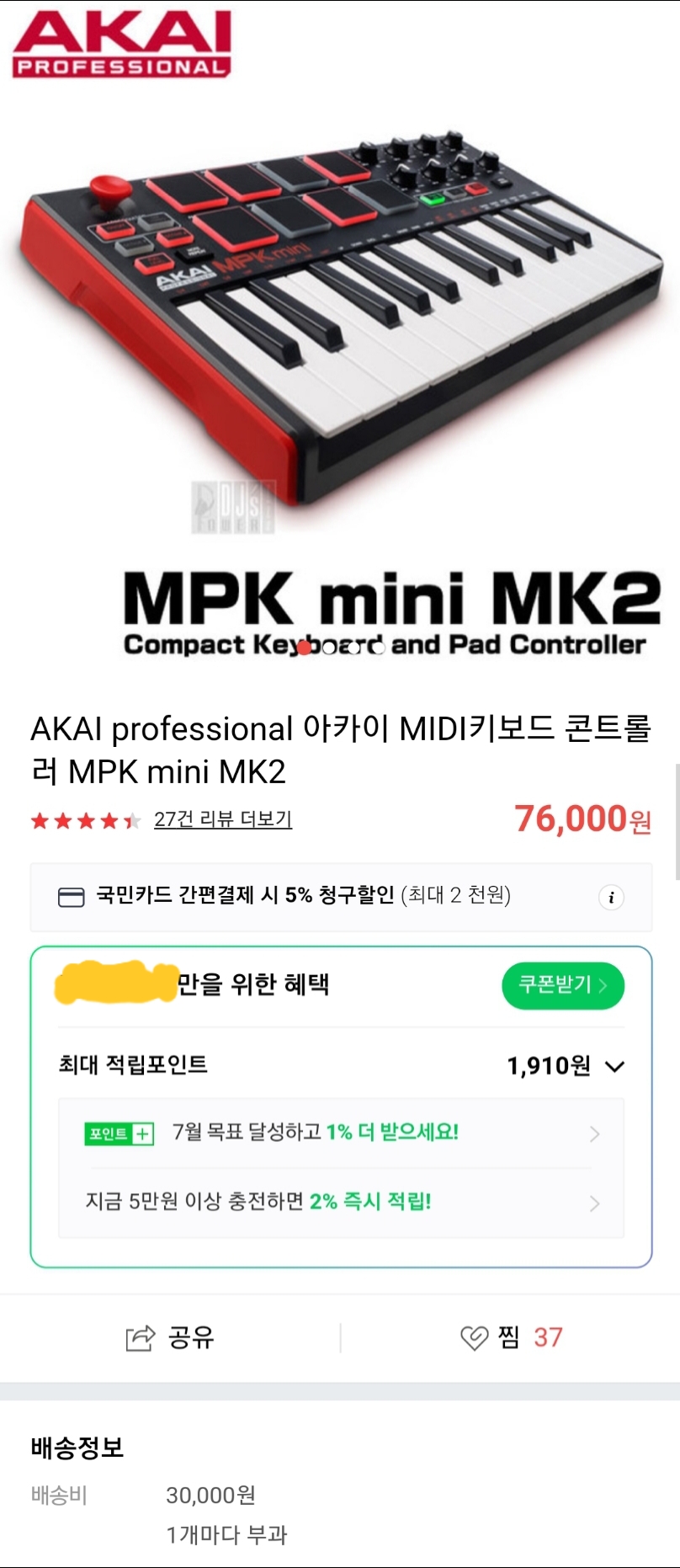
Task: Open the 5만원 이상 충전 2% 적립 offer
Action: [x=341, y=1203]
